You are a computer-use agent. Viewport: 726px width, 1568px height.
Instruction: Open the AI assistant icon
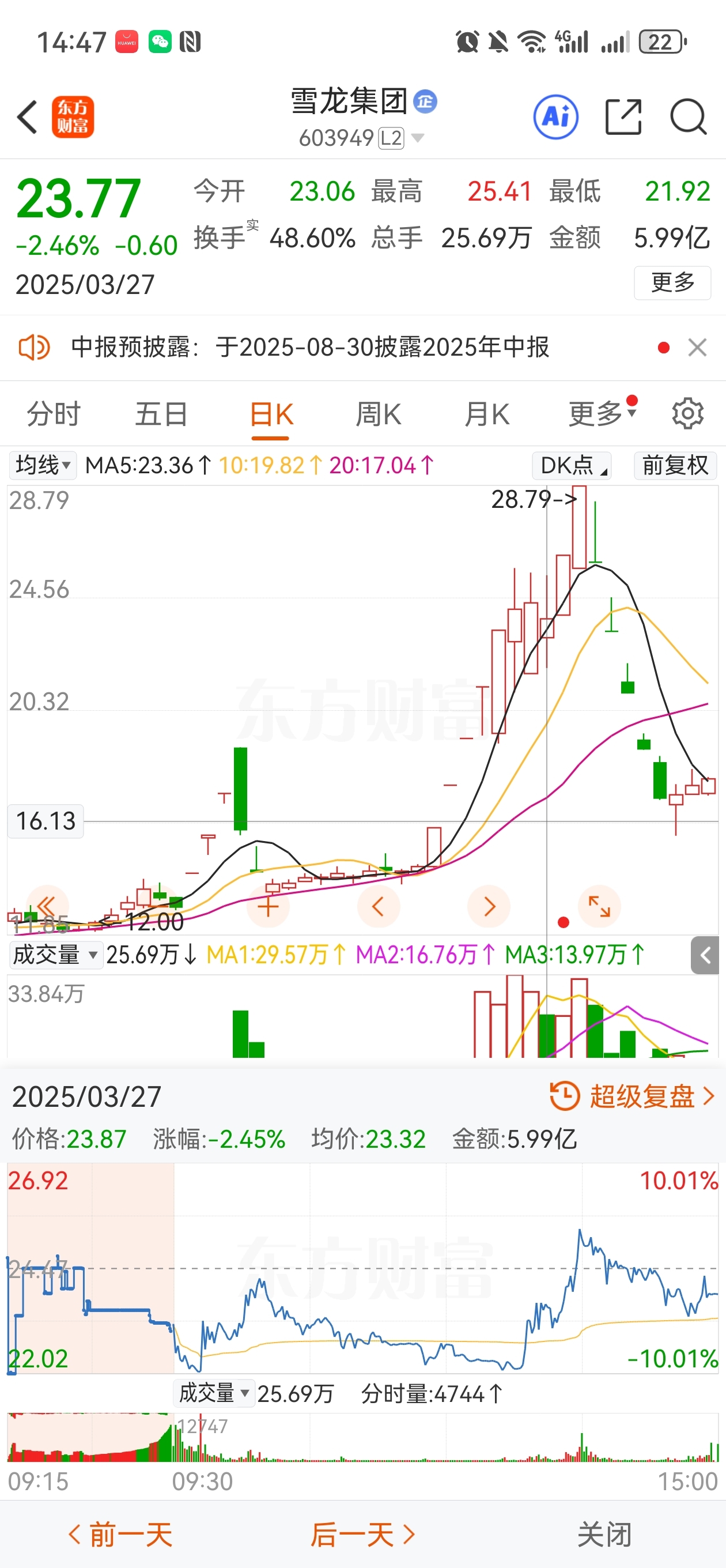pos(555,117)
